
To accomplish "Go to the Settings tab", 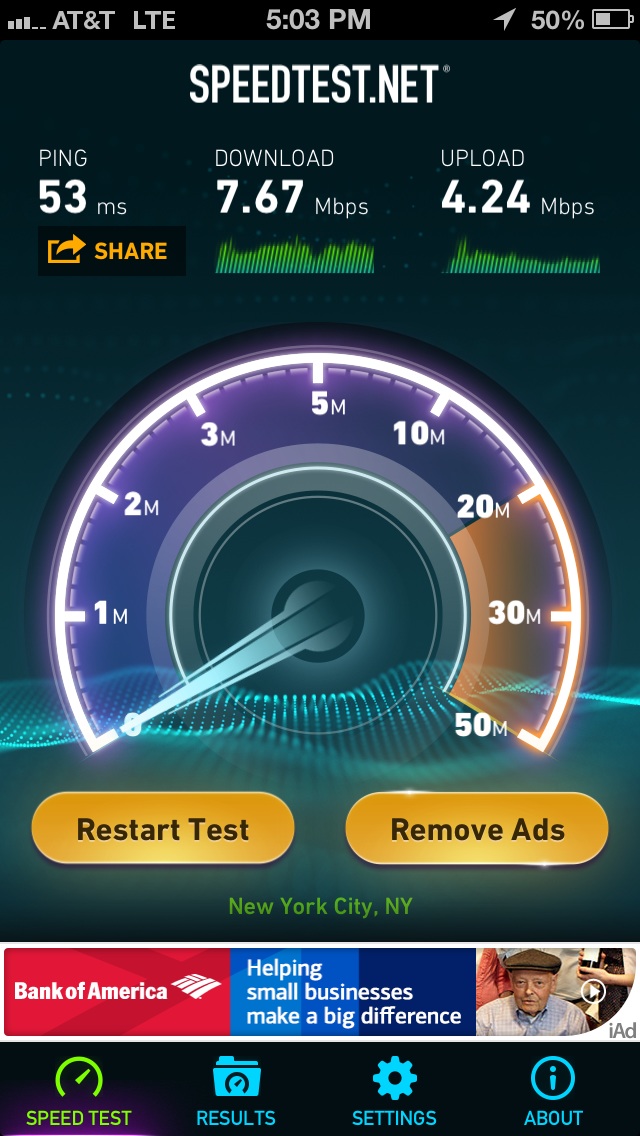I will 394,1092.
